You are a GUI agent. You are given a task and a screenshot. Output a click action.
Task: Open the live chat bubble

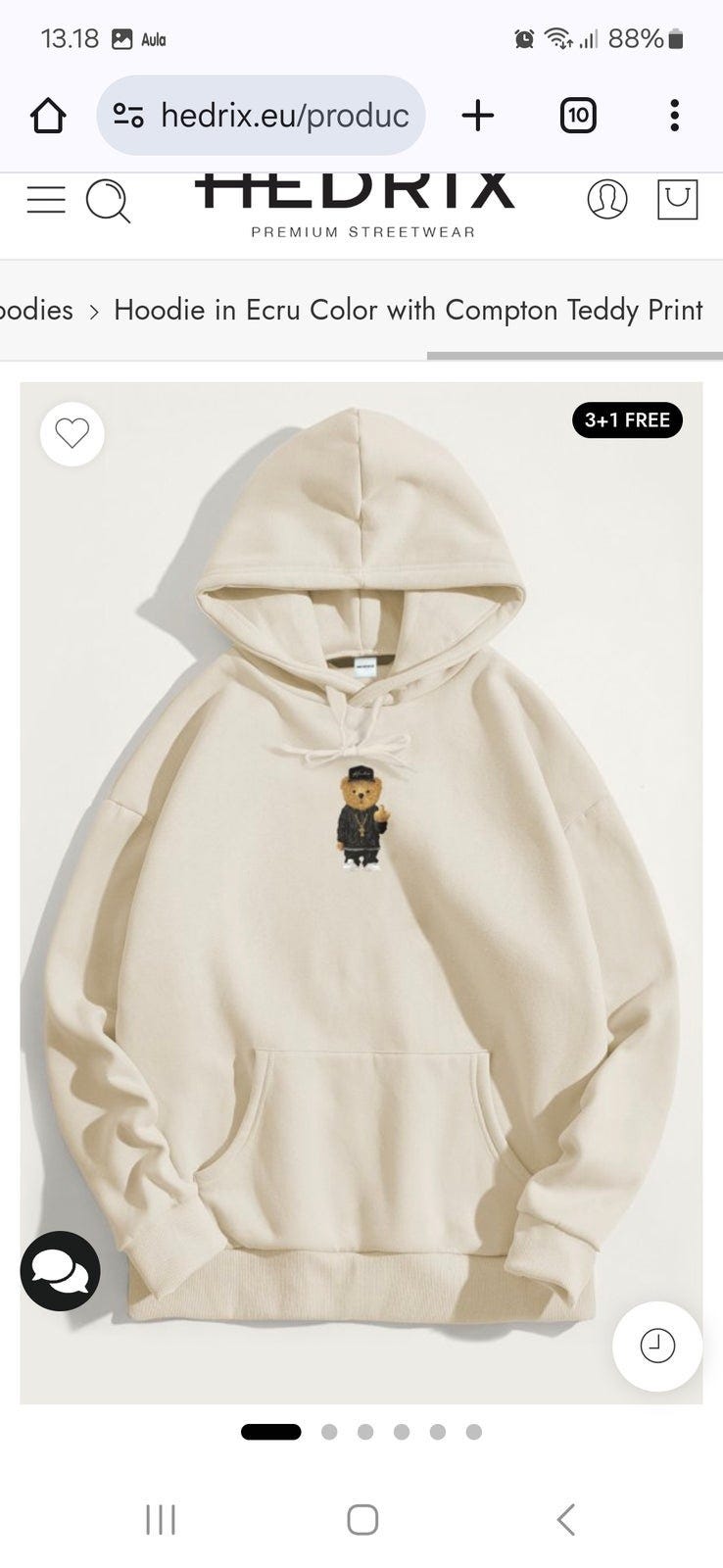60,1270
